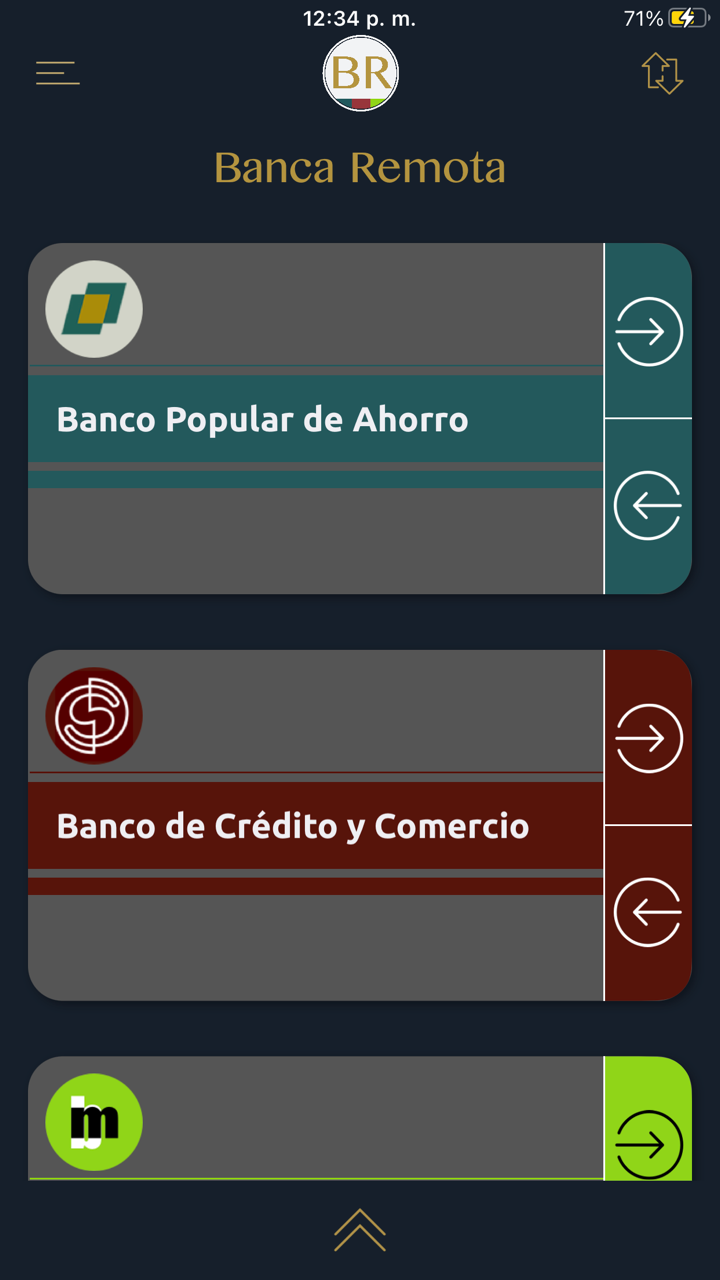Tap the clock showing 12:34 p.m.
This screenshot has width=720, height=1280.
pyautogui.click(x=360, y=17)
